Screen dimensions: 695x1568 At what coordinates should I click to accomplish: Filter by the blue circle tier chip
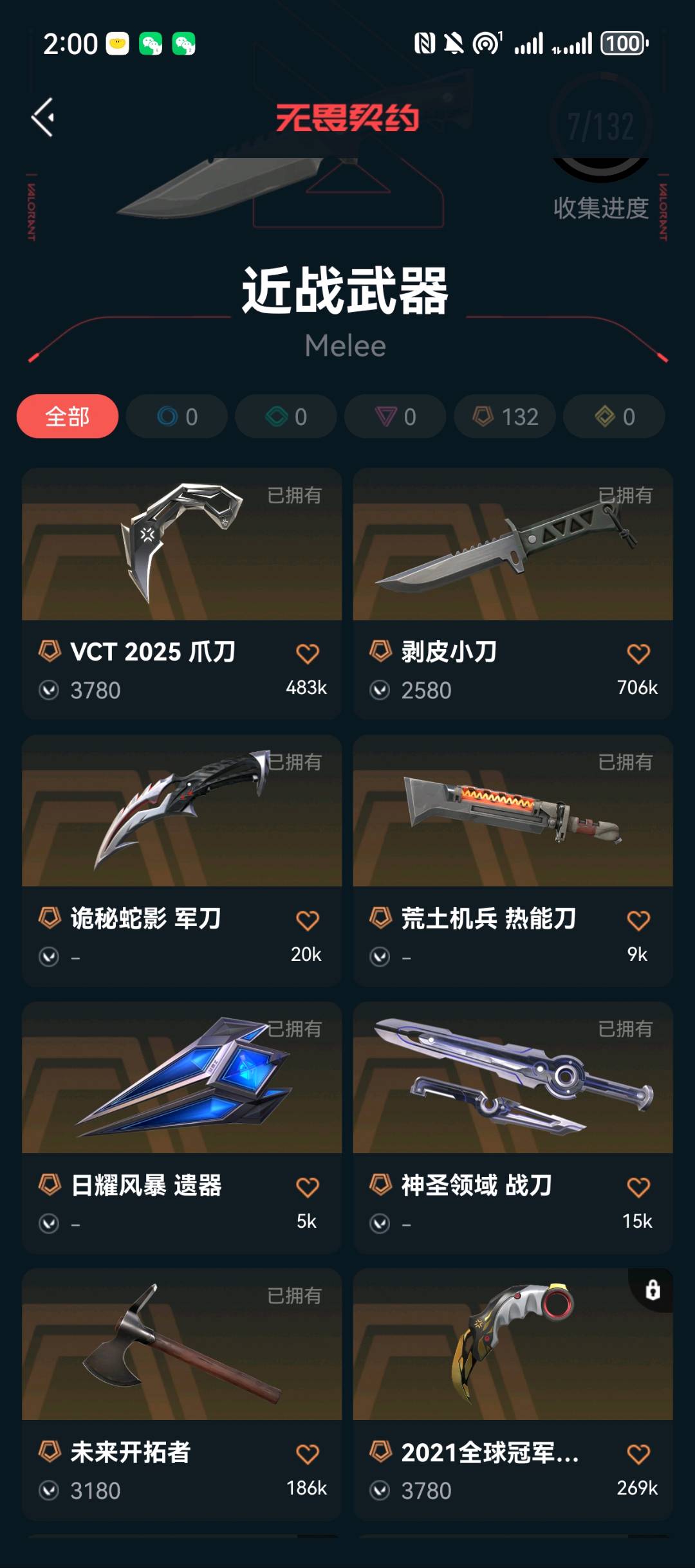point(177,417)
